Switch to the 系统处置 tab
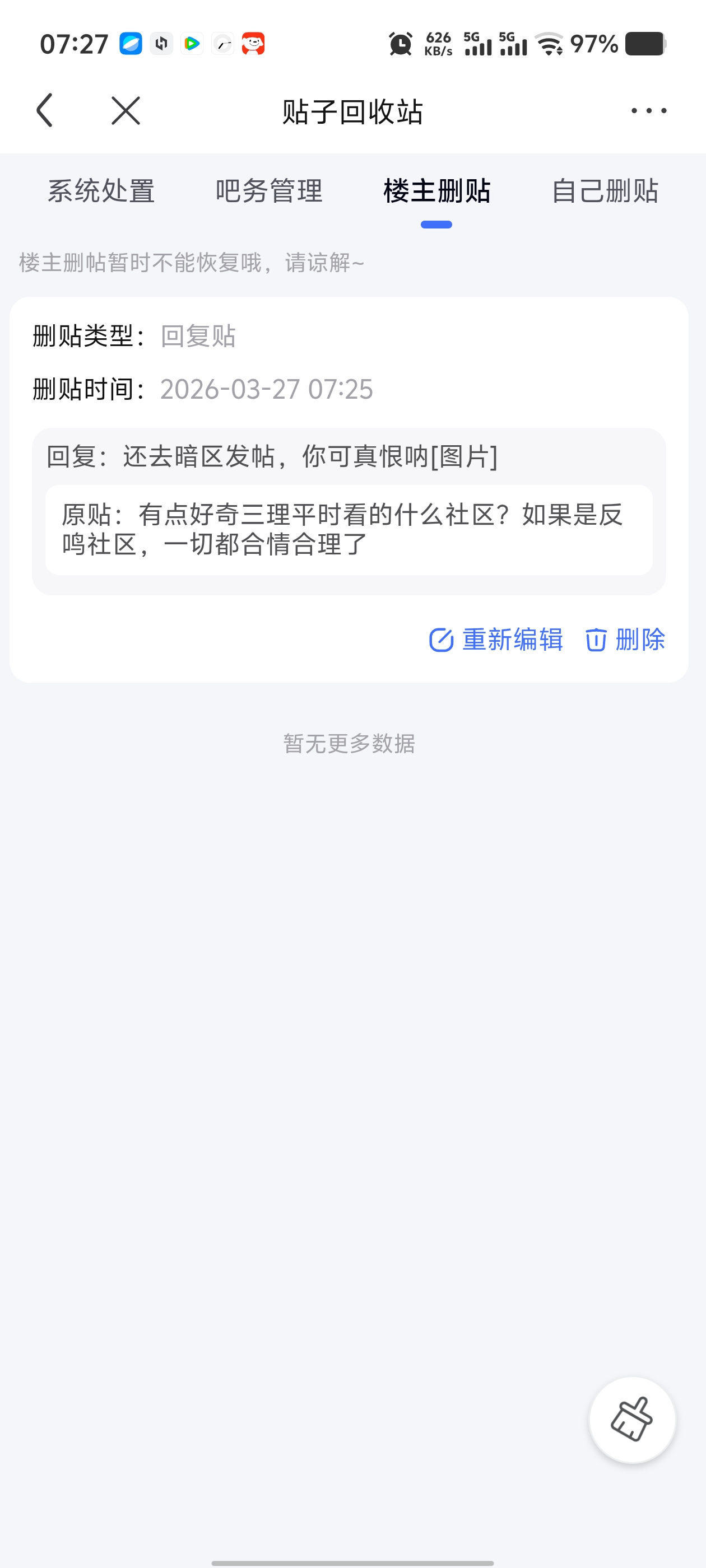 click(101, 191)
